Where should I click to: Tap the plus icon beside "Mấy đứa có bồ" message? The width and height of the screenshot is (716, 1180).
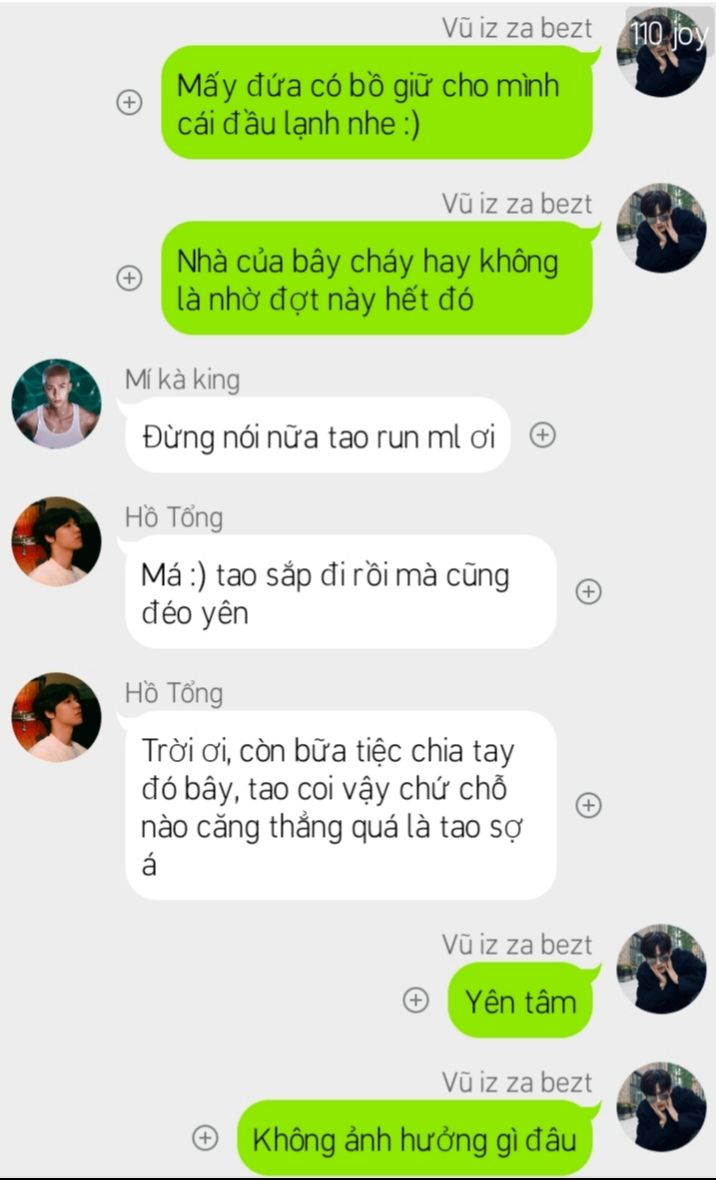[129, 102]
